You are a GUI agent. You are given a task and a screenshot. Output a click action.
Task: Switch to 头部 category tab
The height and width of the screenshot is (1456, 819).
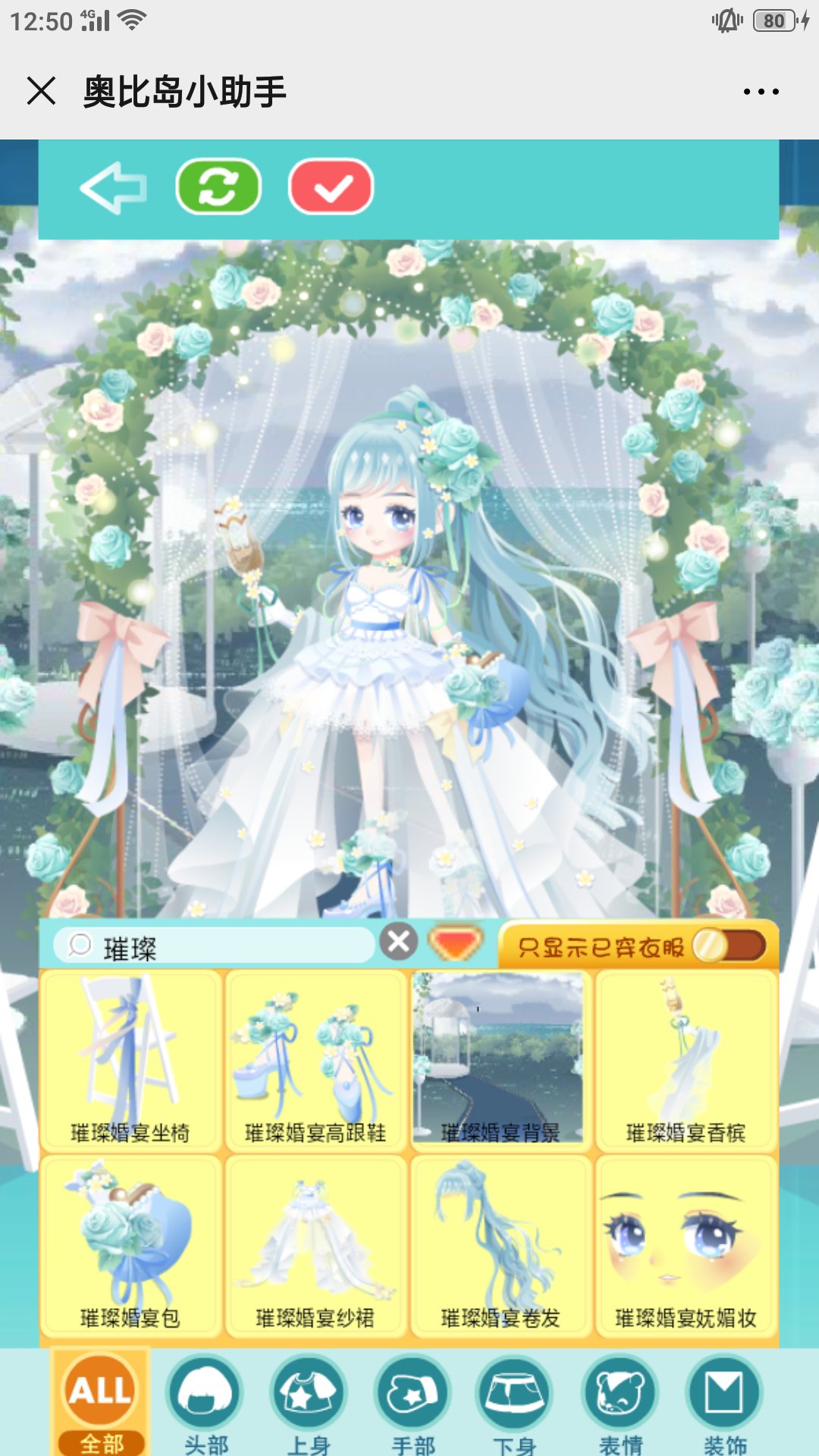coord(205,1403)
